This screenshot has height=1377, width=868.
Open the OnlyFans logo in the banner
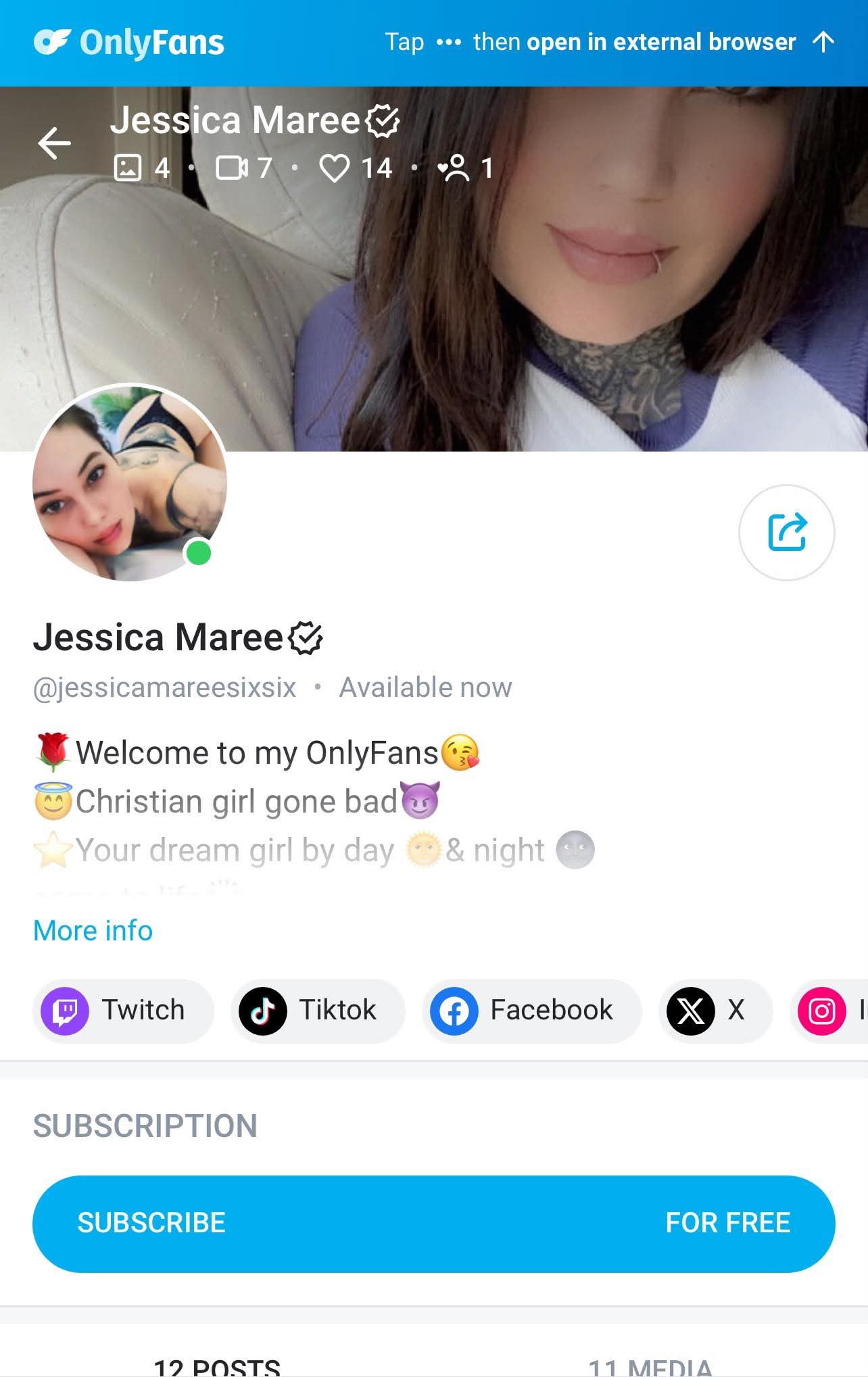pyautogui.click(x=129, y=43)
